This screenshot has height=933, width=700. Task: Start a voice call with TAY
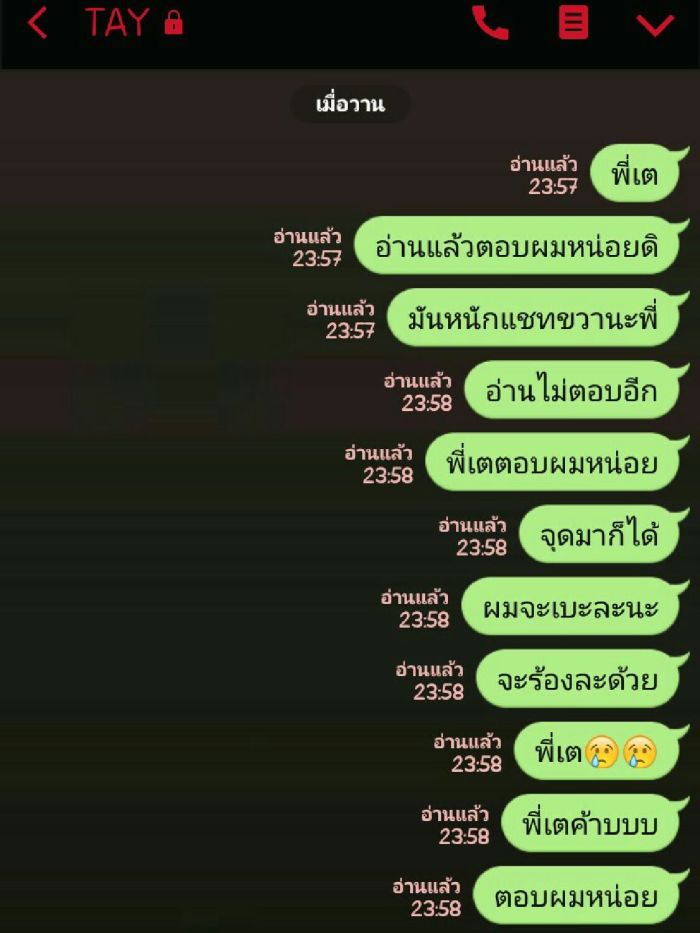coord(490,23)
